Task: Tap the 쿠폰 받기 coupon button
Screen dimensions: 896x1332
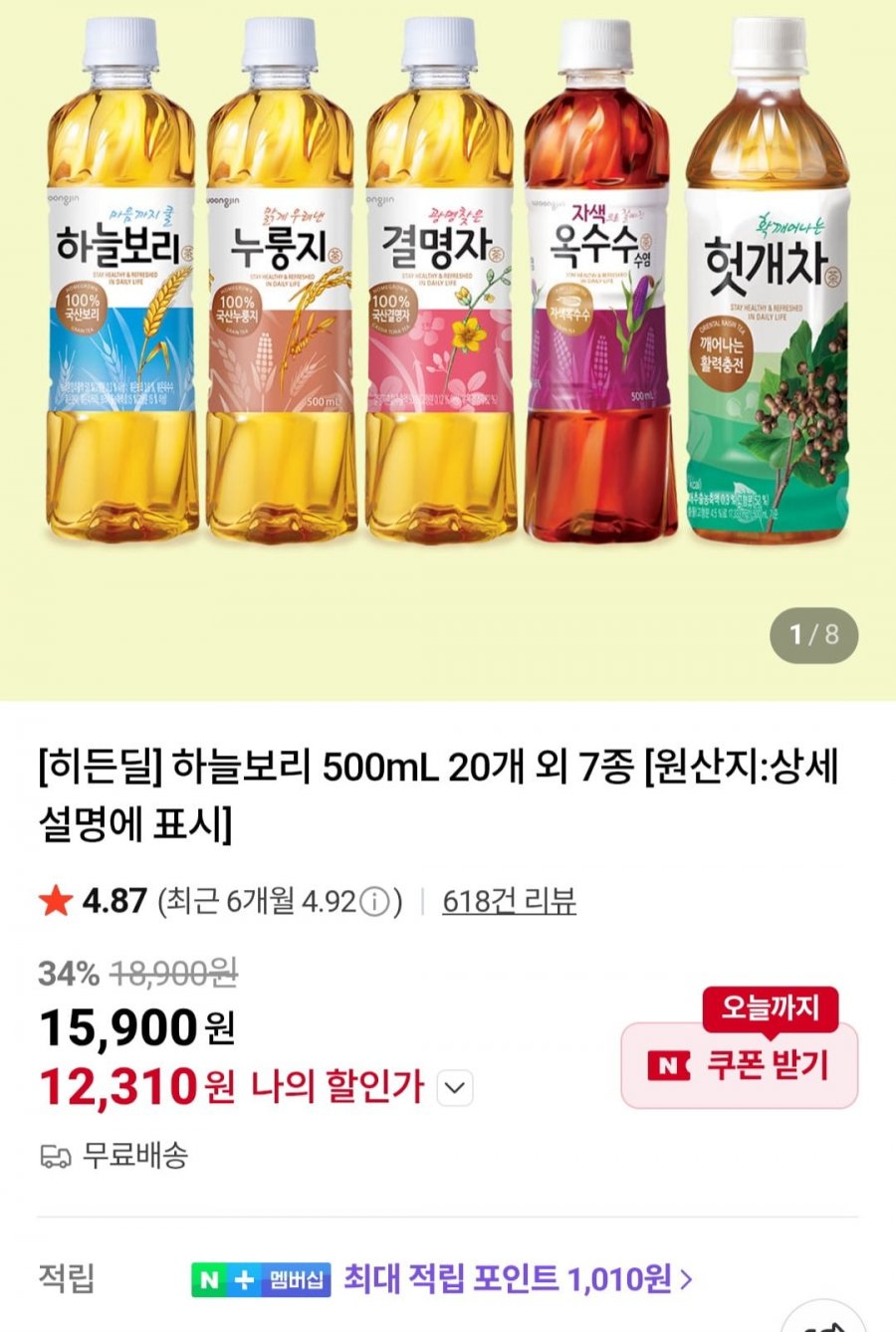Action: [740, 1066]
